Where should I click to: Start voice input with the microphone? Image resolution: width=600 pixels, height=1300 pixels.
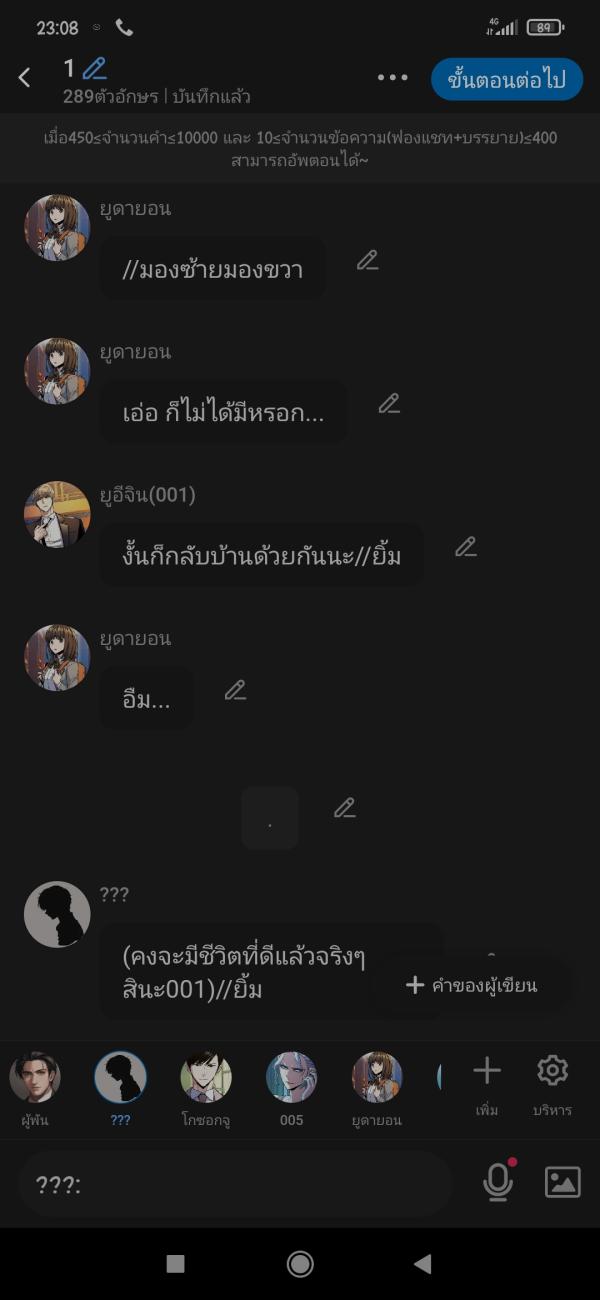pos(497,1183)
